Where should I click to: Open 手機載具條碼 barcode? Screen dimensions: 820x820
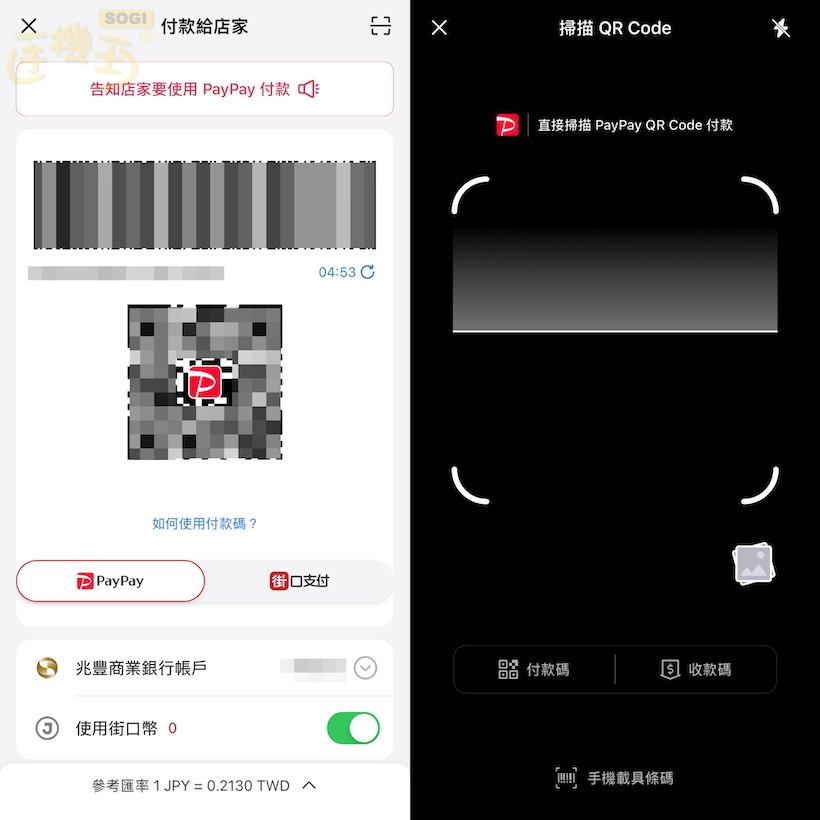pyautogui.click(x=615, y=778)
